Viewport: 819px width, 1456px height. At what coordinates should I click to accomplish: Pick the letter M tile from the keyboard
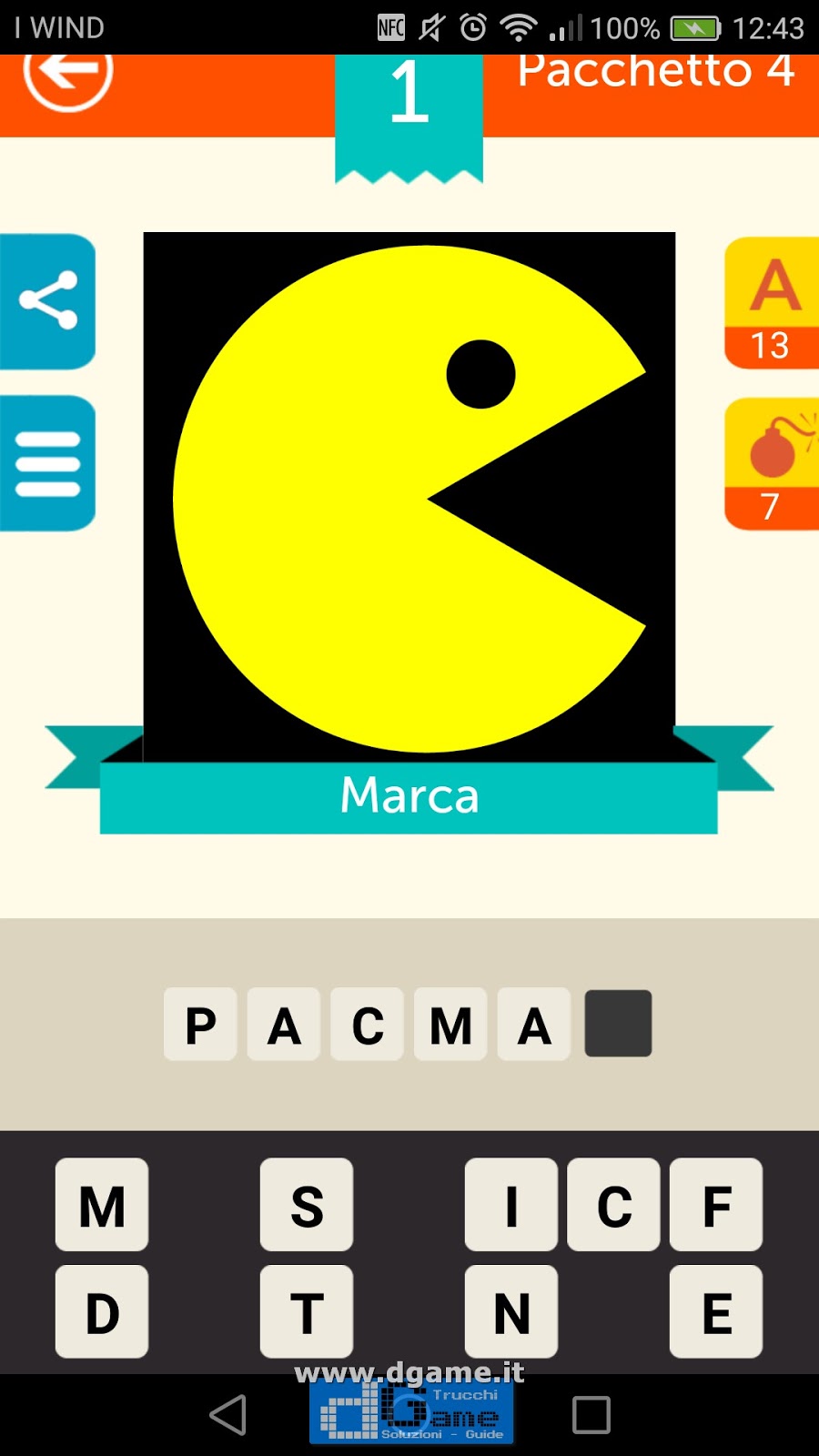(x=102, y=1205)
